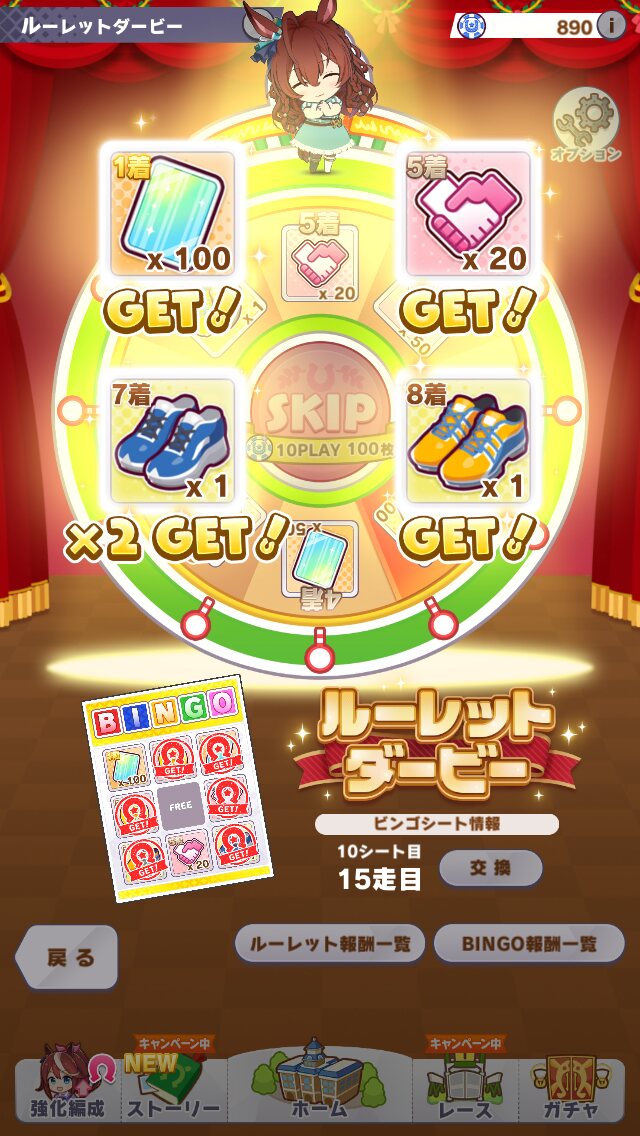Tap the SKIP button on the roulette

click(x=320, y=408)
